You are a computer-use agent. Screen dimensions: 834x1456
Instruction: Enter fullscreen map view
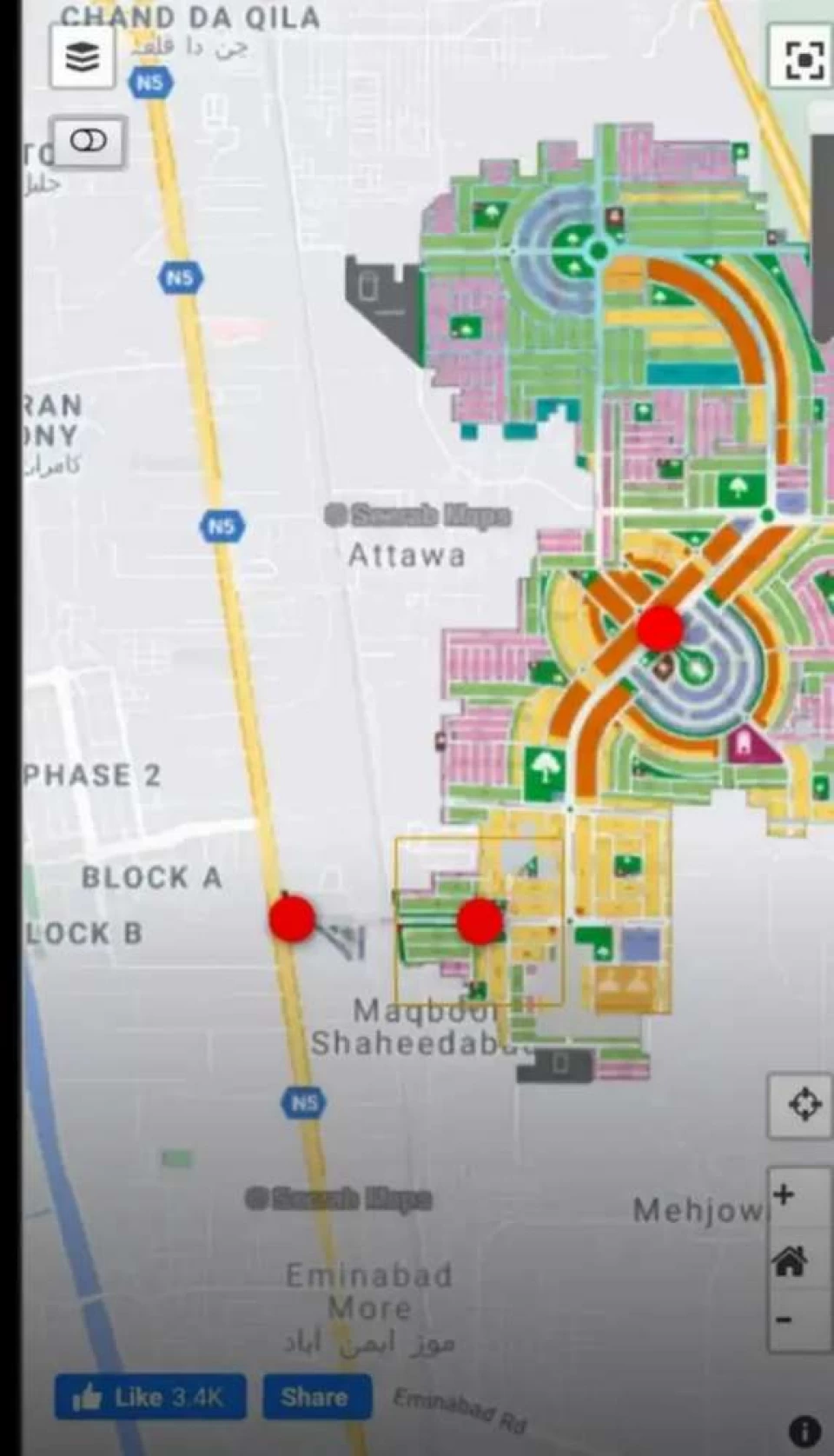(803, 57)
